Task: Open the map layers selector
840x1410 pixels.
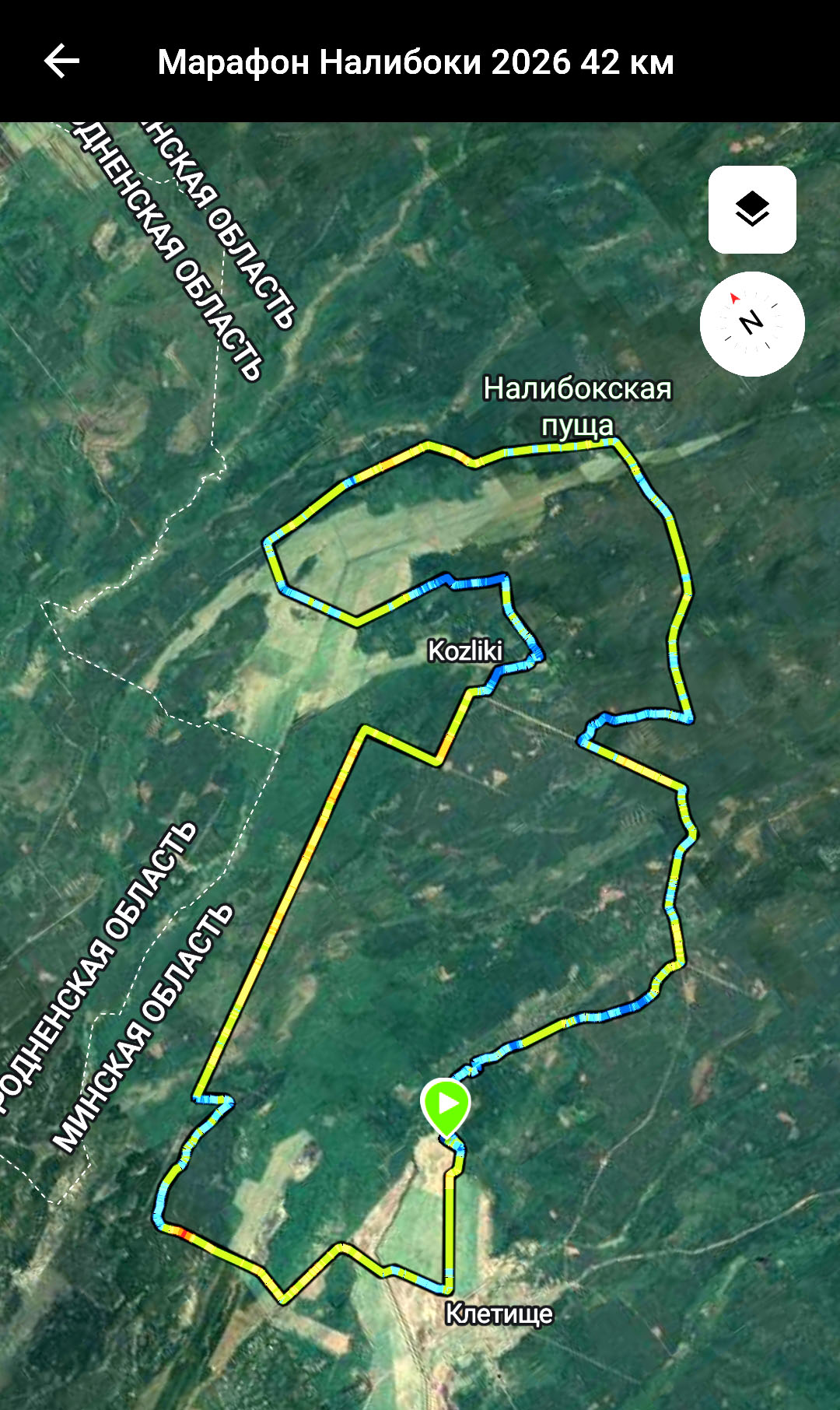Action: click(752, 209)
